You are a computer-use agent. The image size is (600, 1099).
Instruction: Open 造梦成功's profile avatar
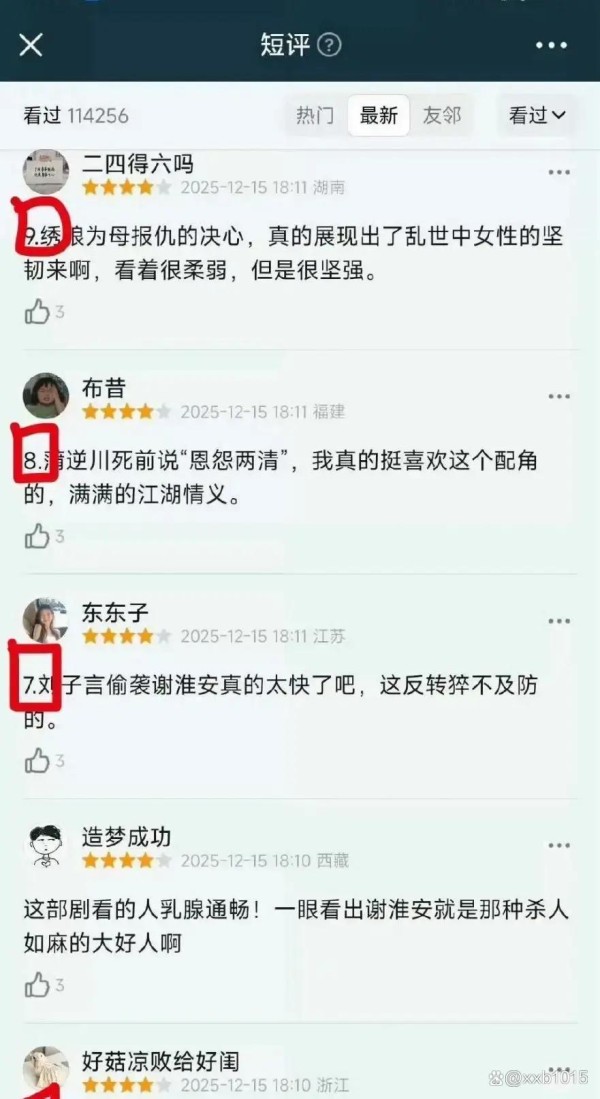click(x=46, y=846)
